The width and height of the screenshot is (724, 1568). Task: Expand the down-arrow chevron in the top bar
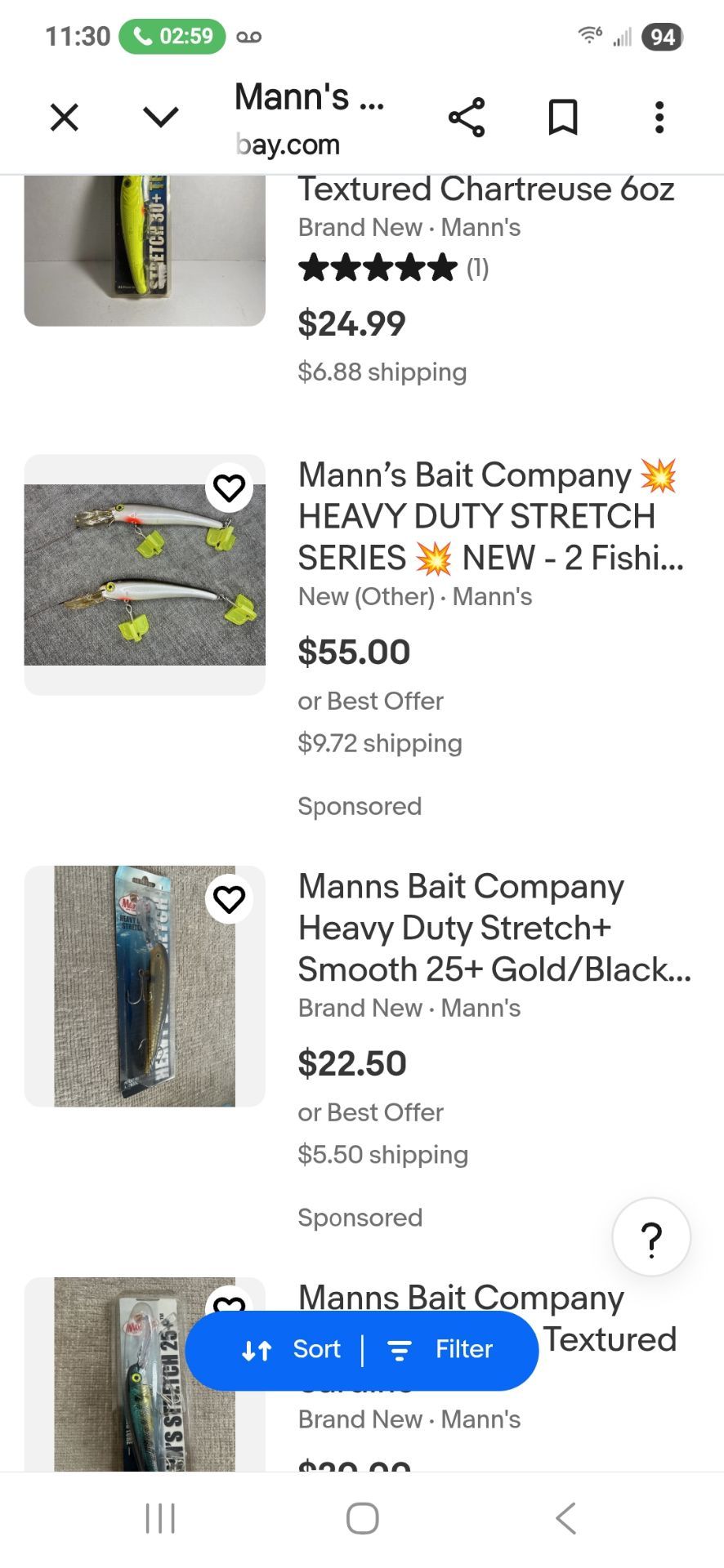pyautogui.click(x=160, y=117)
